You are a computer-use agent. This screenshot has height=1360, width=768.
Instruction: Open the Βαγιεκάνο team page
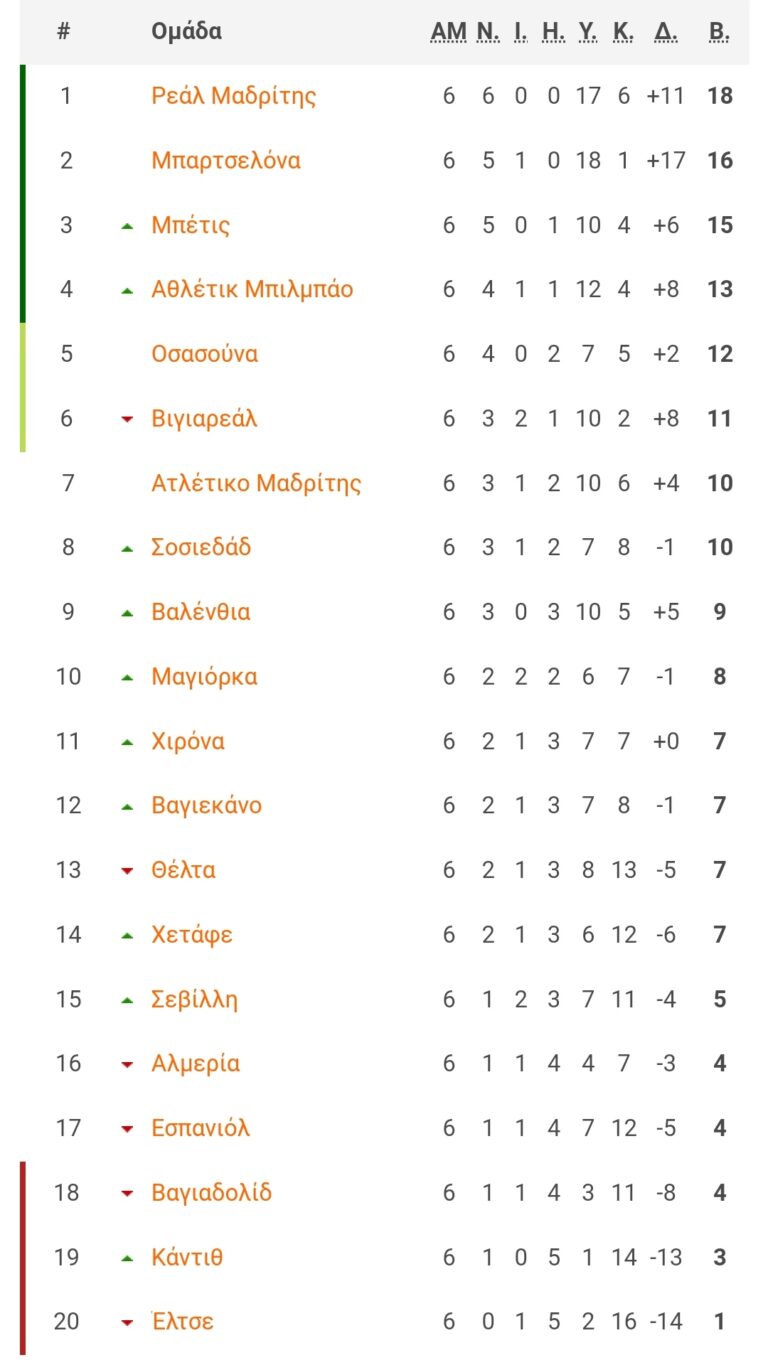[x=207, y=806]
